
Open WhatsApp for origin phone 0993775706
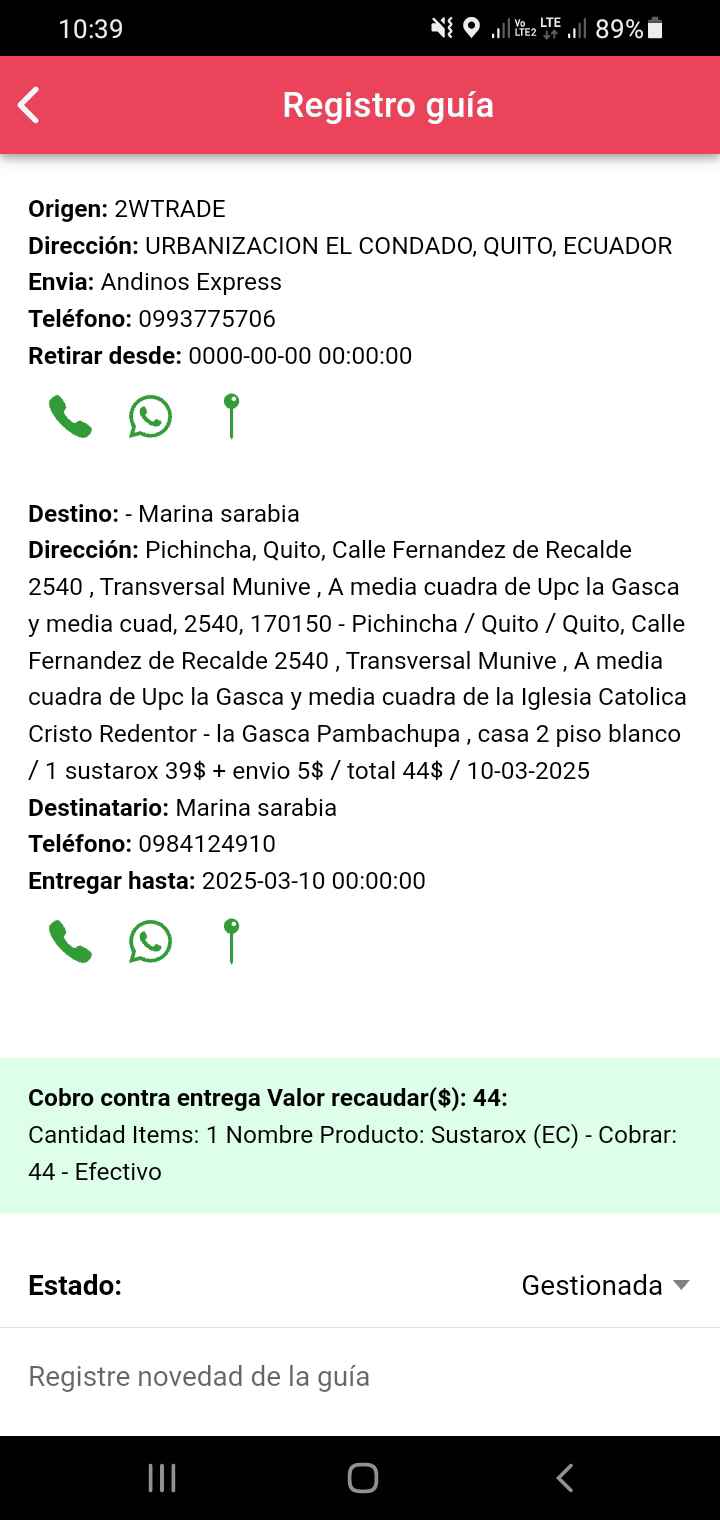[x=150, y=417]
